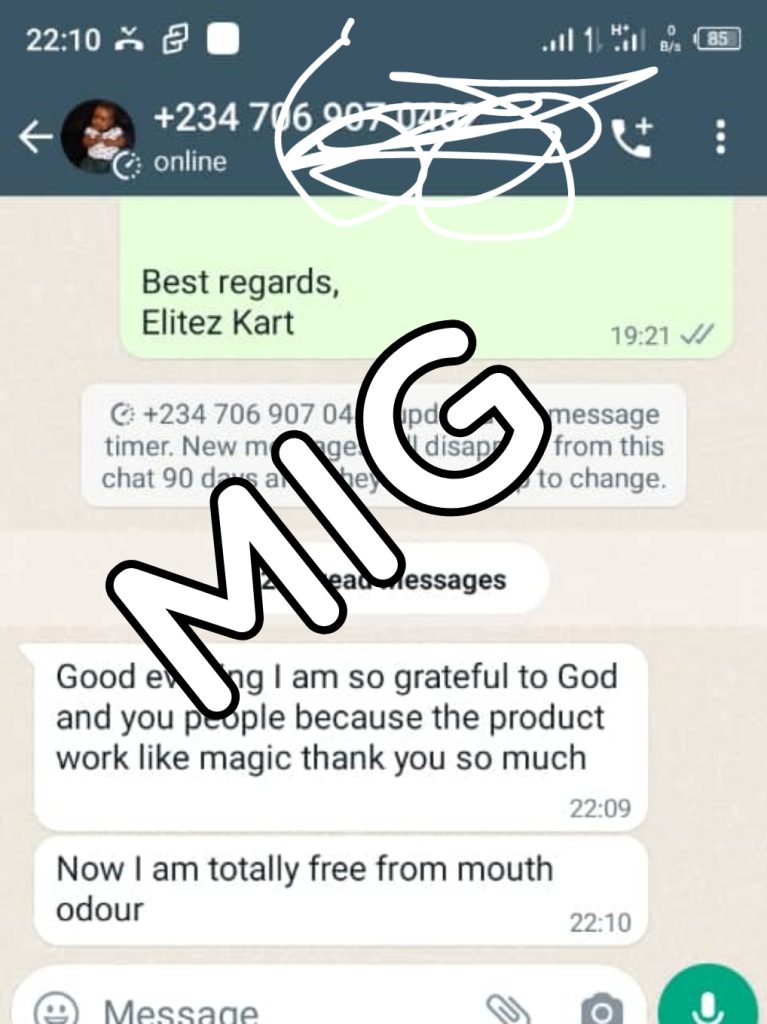Go back to the chat list
Viewport: 767px width, 1024px height.
pyautogui.click(x=35, y=138)
